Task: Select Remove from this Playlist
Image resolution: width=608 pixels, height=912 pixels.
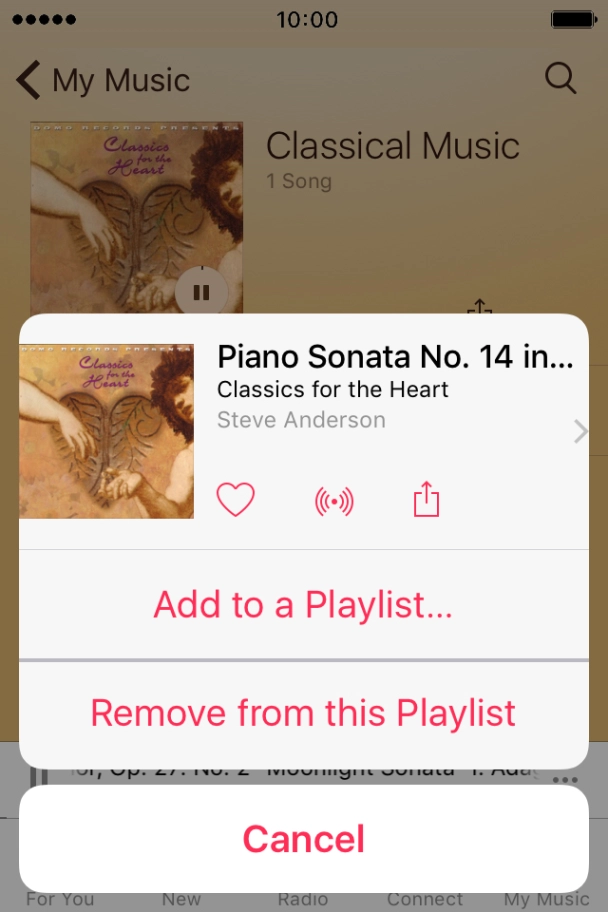Action: pyautogui.click(x=303, y=713)
